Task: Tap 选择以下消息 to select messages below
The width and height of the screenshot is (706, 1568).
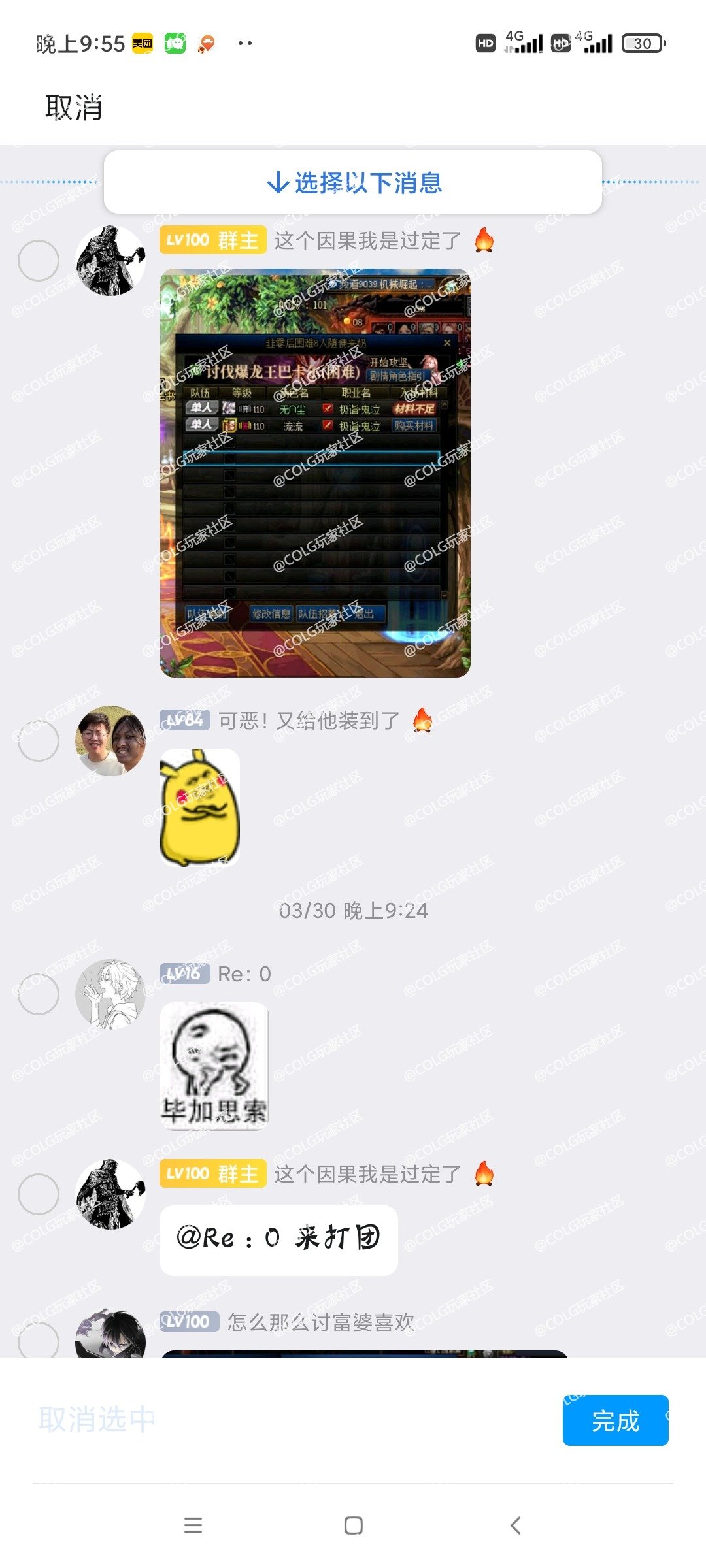Action: click(x=353, y=183)
